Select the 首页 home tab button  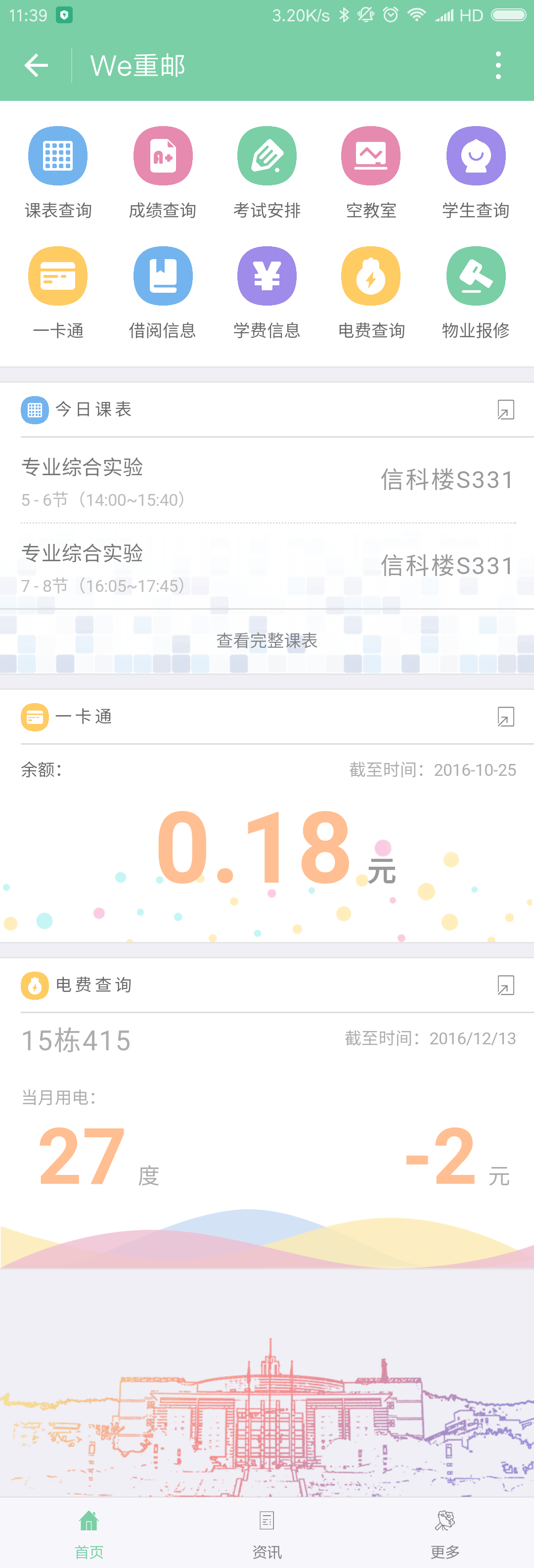point(89,1528)
